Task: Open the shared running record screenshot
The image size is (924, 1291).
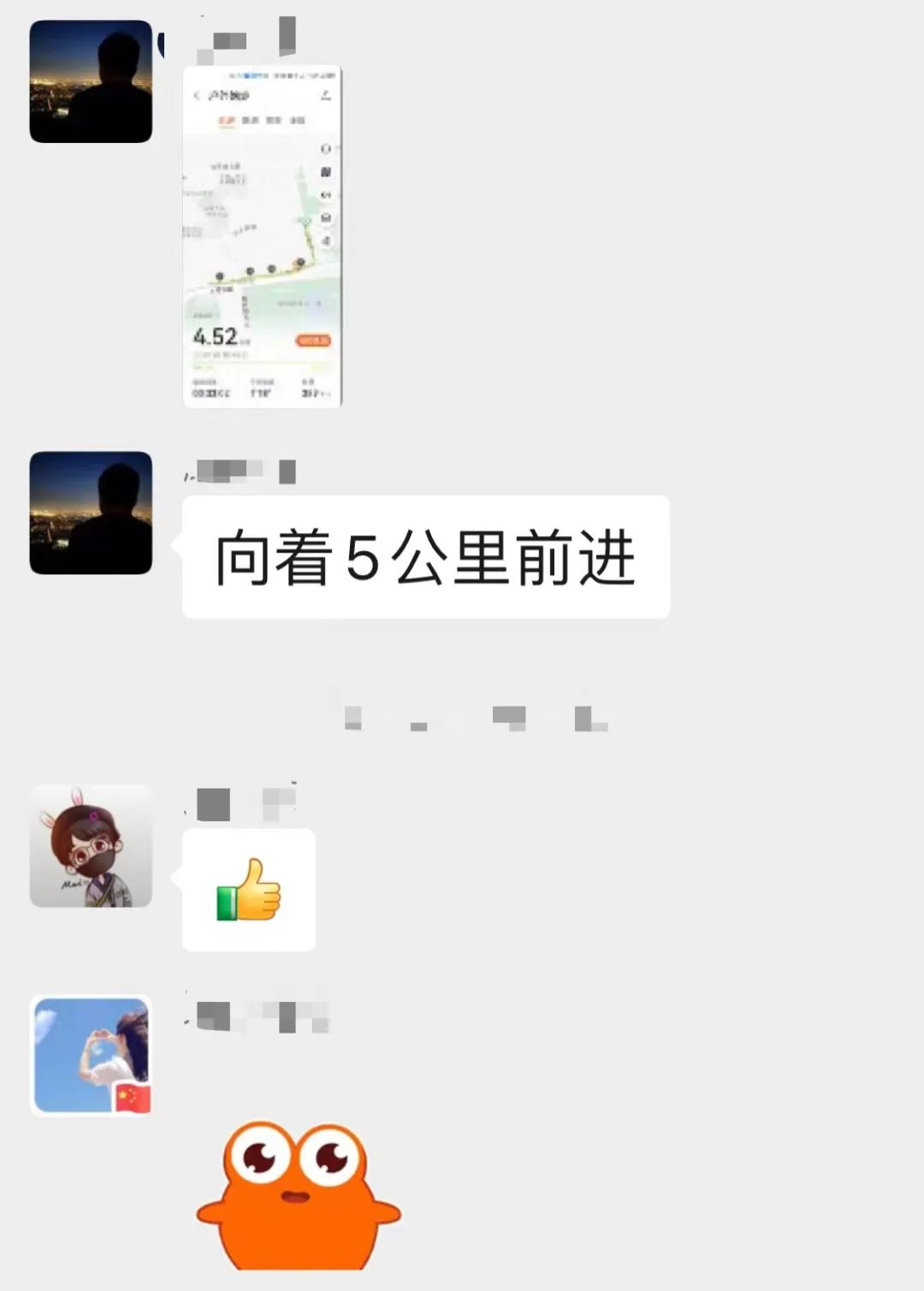Action: (x=262, y=236)
